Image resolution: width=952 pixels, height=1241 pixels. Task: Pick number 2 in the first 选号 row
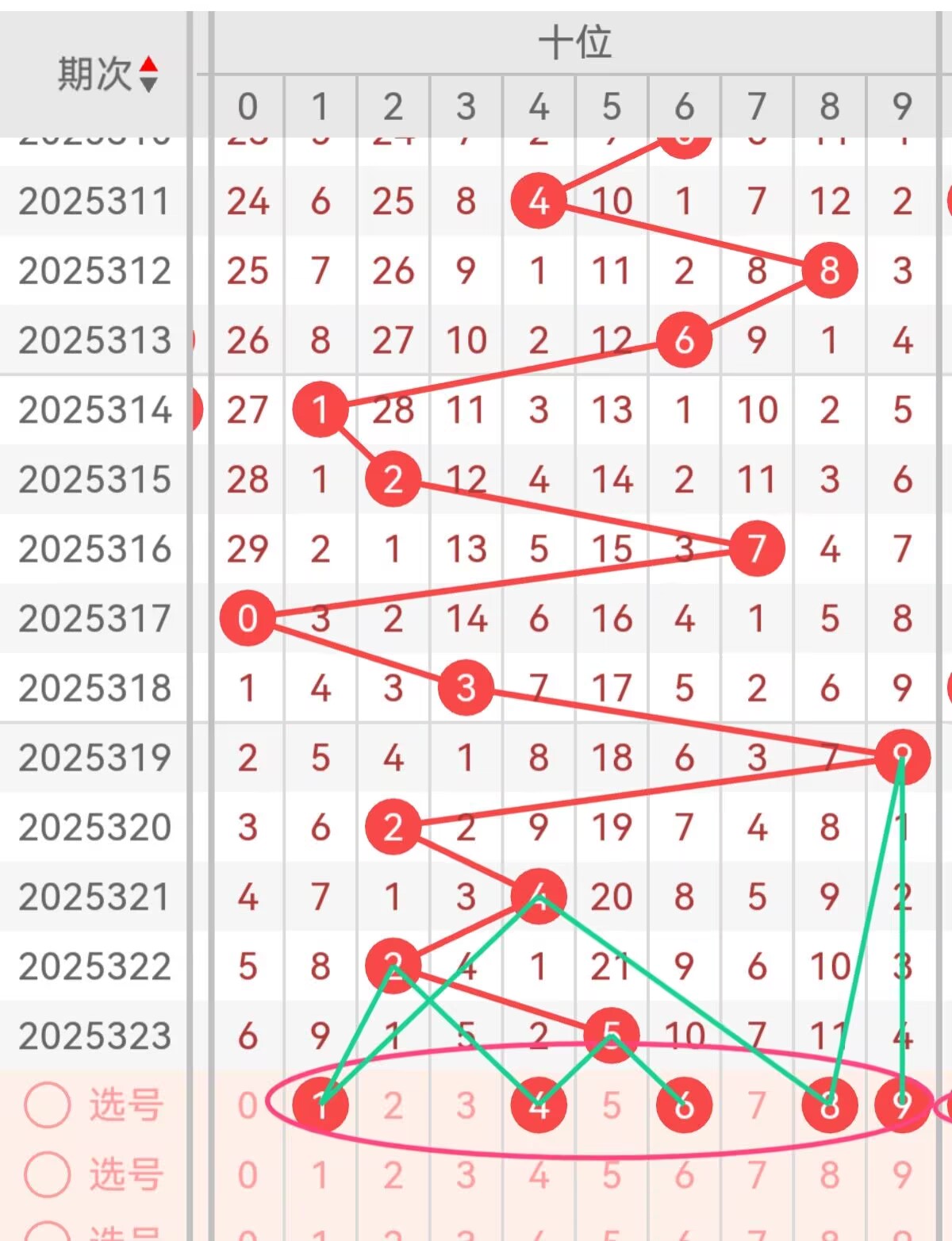393,1105
